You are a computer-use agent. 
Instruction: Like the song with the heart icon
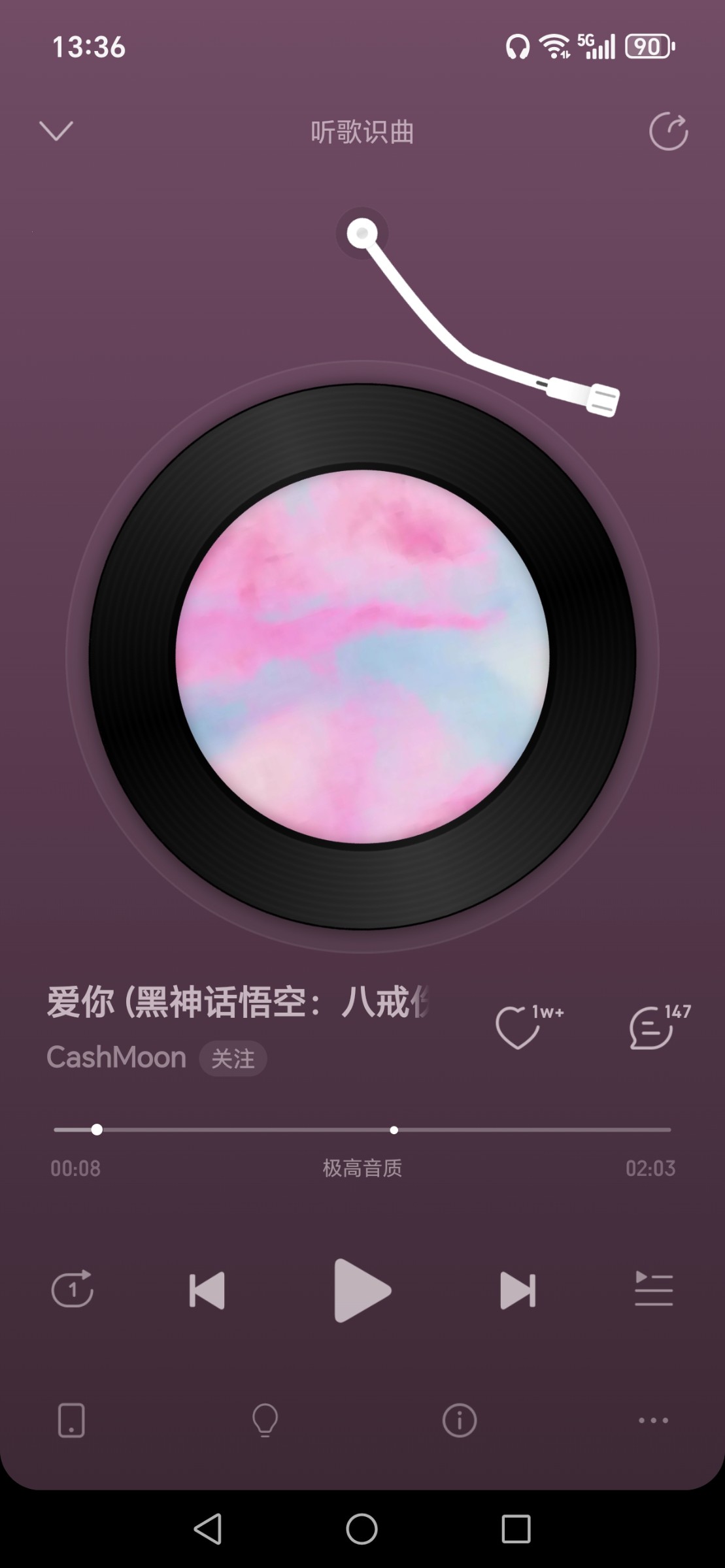pyautogui.click(x=518, y=1028)
